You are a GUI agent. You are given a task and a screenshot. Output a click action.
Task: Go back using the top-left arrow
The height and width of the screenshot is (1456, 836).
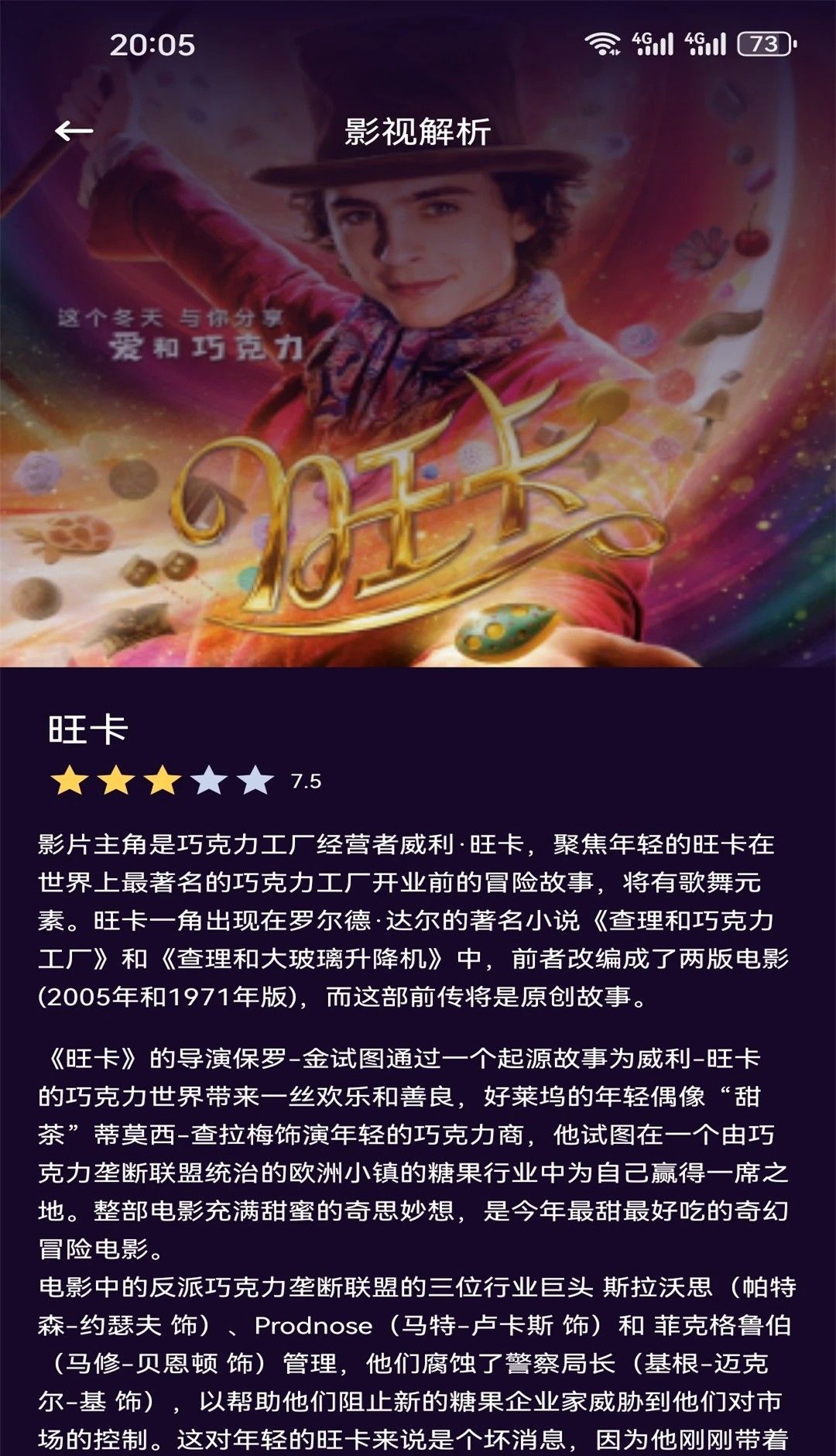[x=74, y=131]
